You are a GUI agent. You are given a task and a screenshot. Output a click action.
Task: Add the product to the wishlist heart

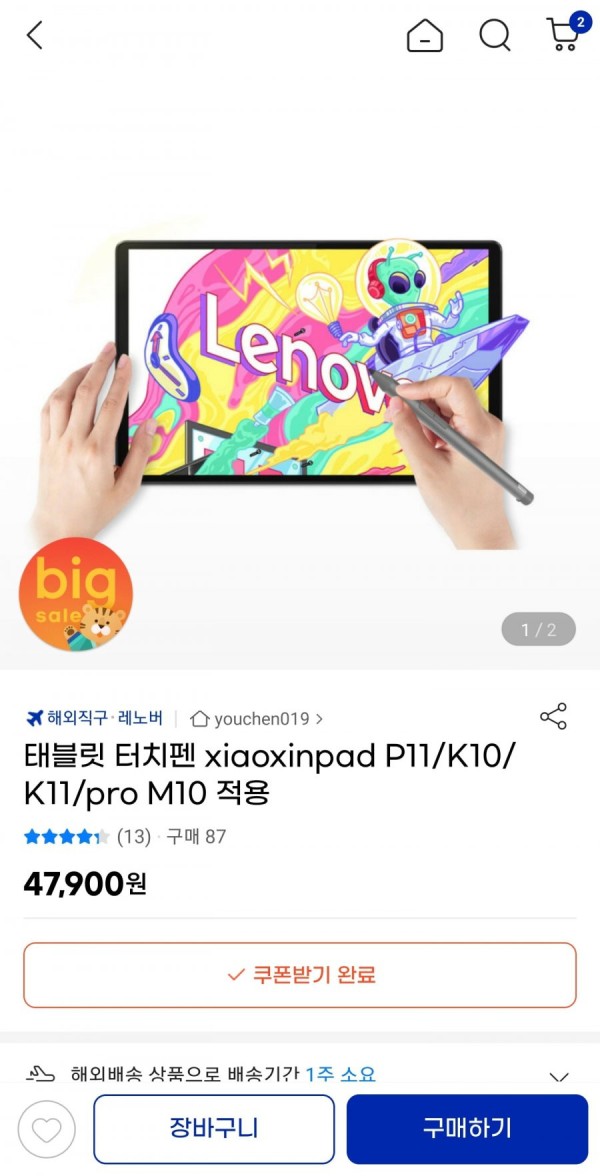click(46, 1130)
